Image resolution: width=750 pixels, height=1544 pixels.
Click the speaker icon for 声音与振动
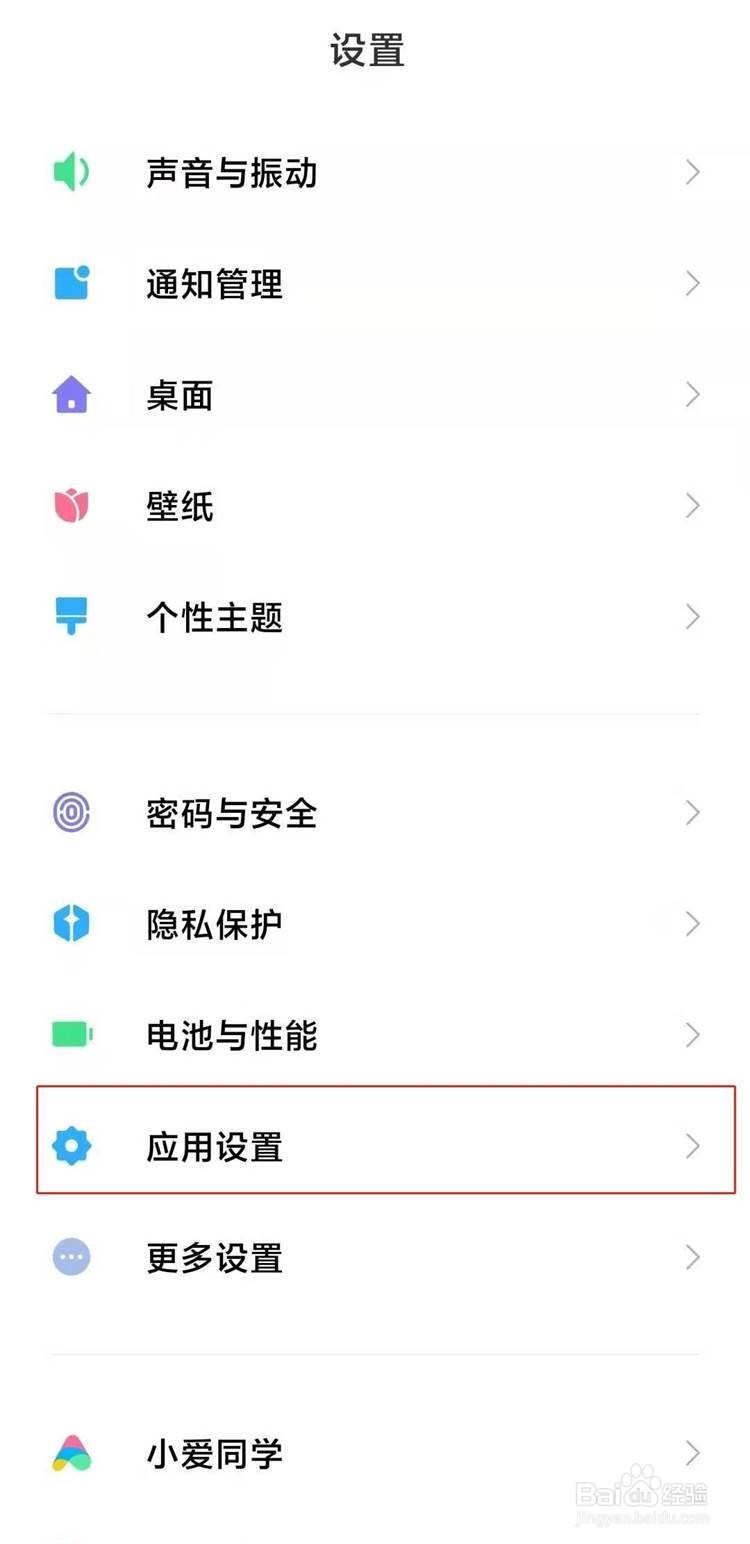[x=70, y=172]
